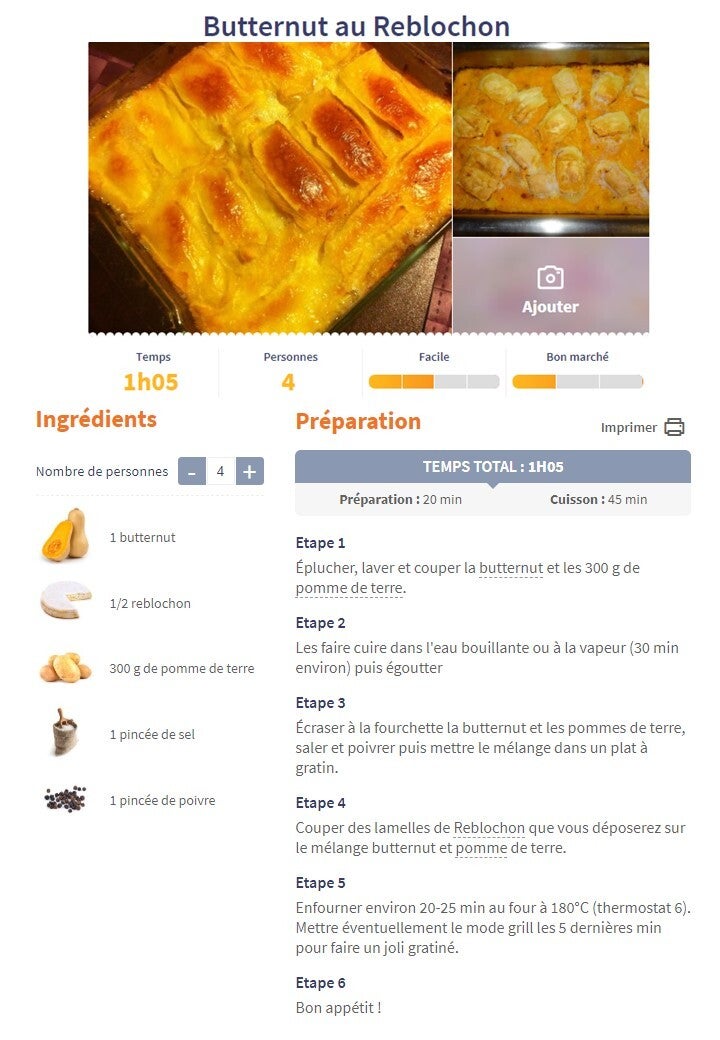Print the recipe with Imprimer

(x=643, y=427)
